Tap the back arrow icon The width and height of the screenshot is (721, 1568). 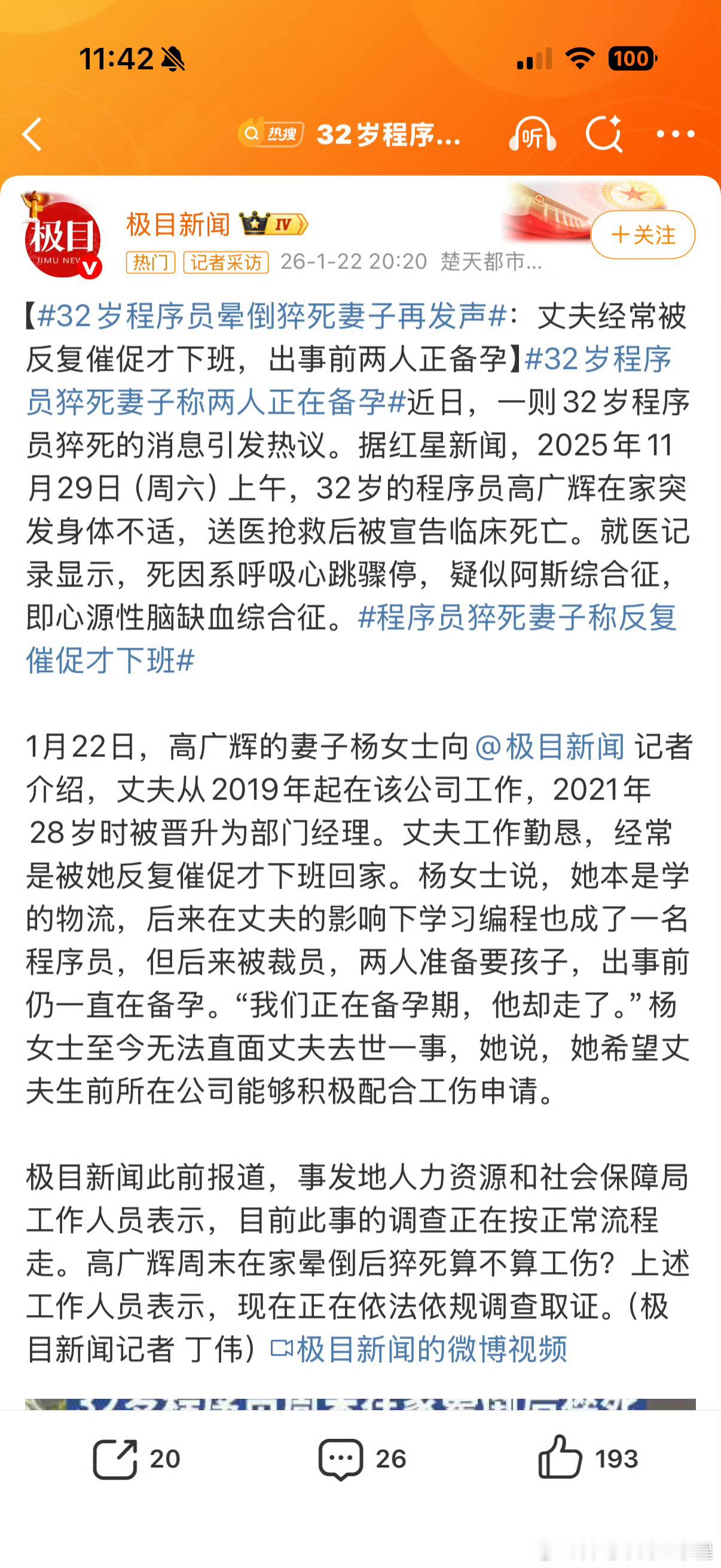click(x=32, y=135)
